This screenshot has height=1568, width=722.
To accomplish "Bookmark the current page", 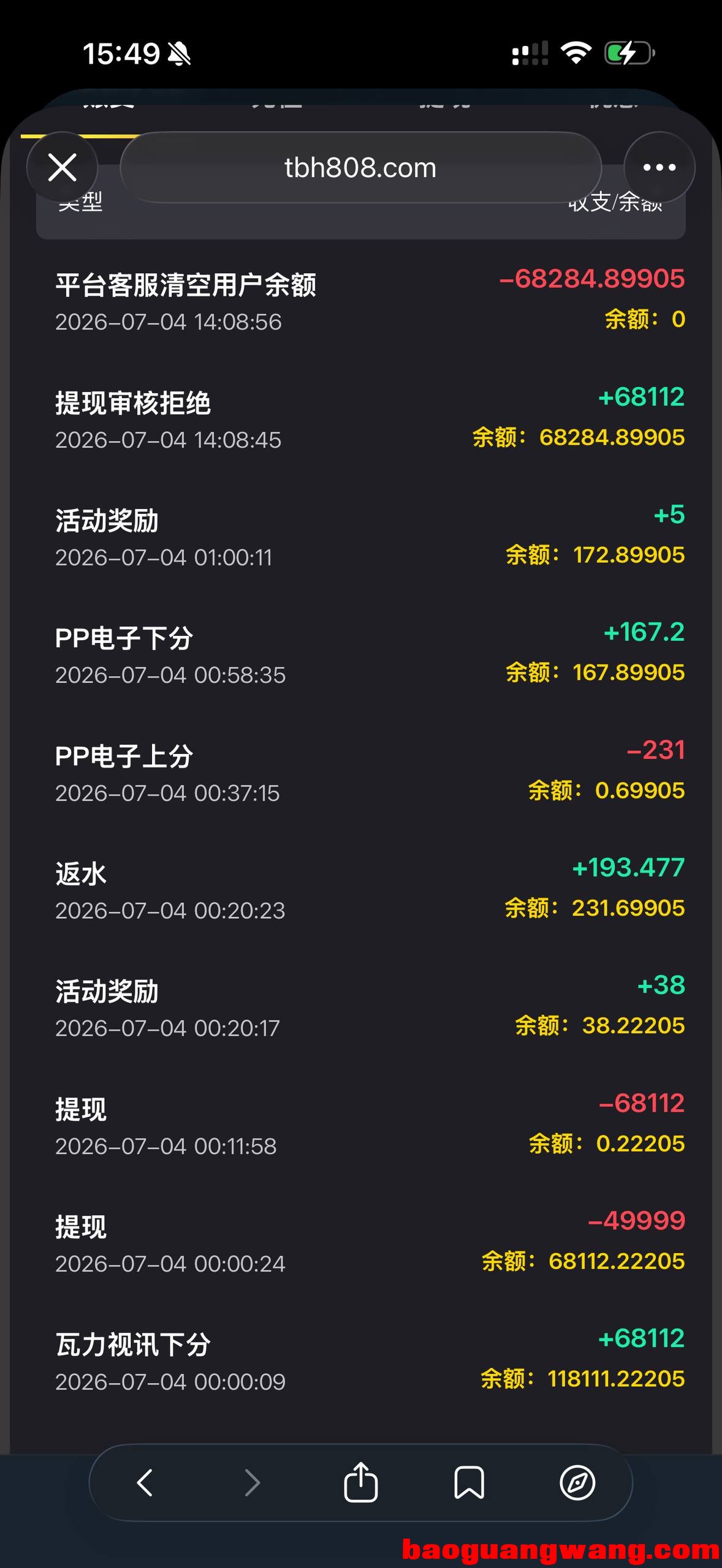I will (x=469, y=1483).
